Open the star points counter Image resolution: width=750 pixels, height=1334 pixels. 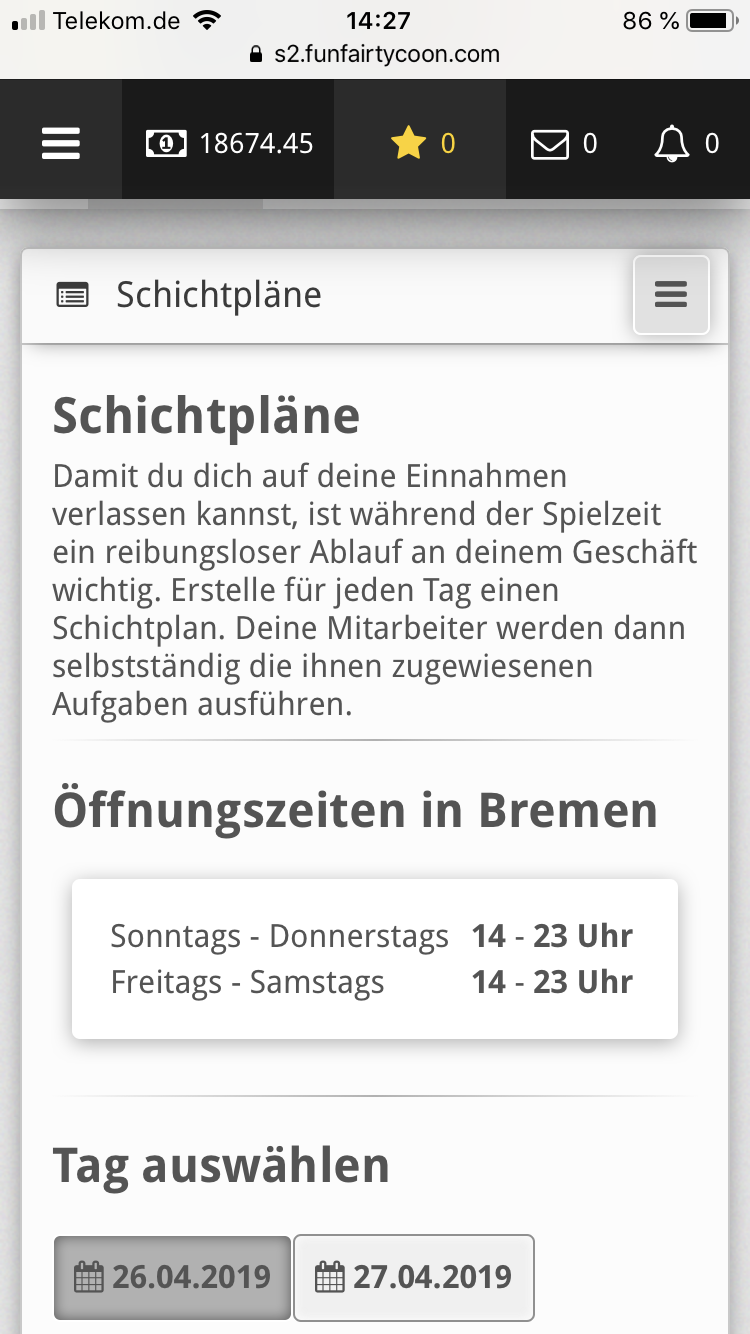pos(422,144)
